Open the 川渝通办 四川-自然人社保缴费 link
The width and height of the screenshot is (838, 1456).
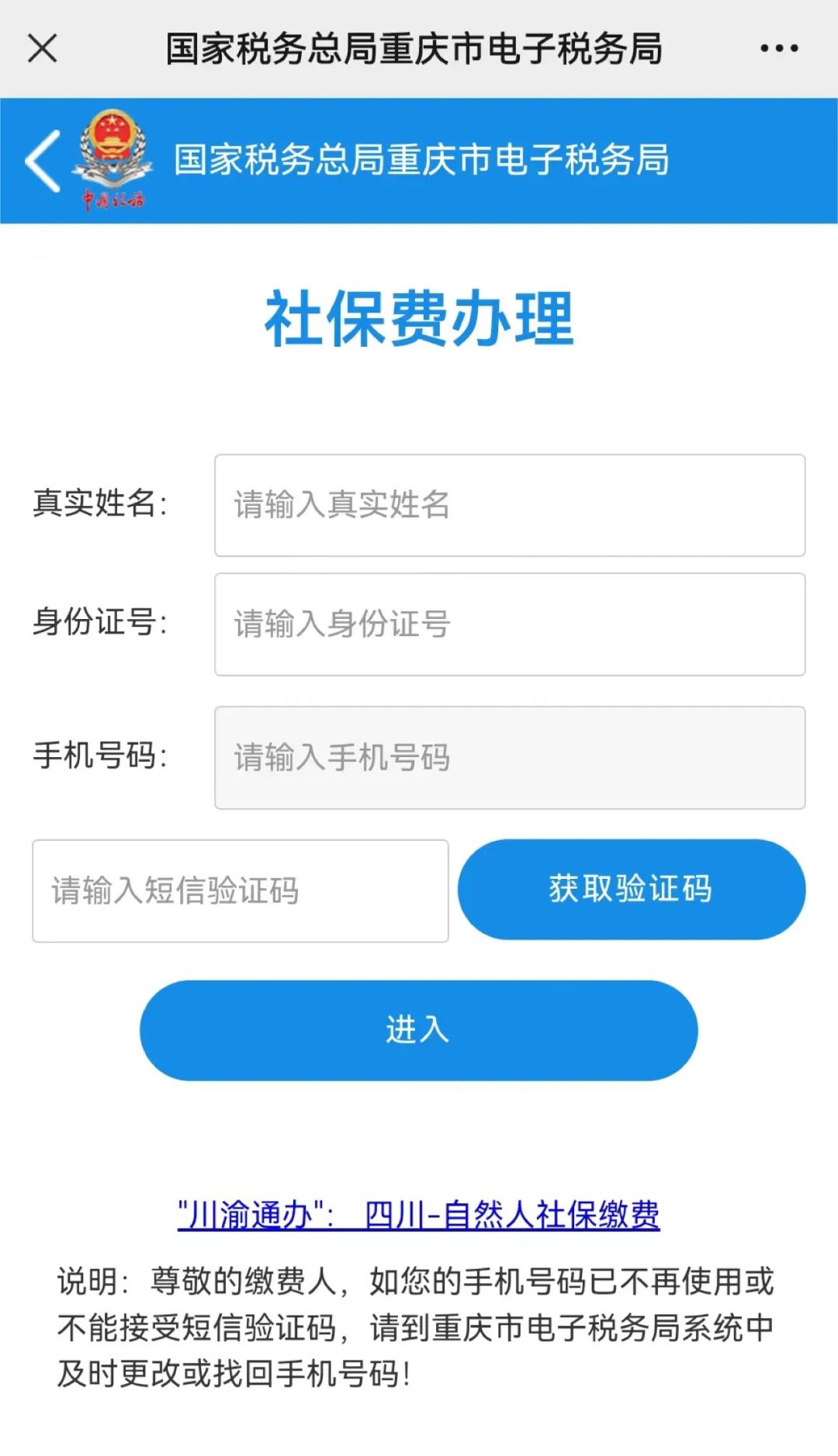tap(419, 1215)
